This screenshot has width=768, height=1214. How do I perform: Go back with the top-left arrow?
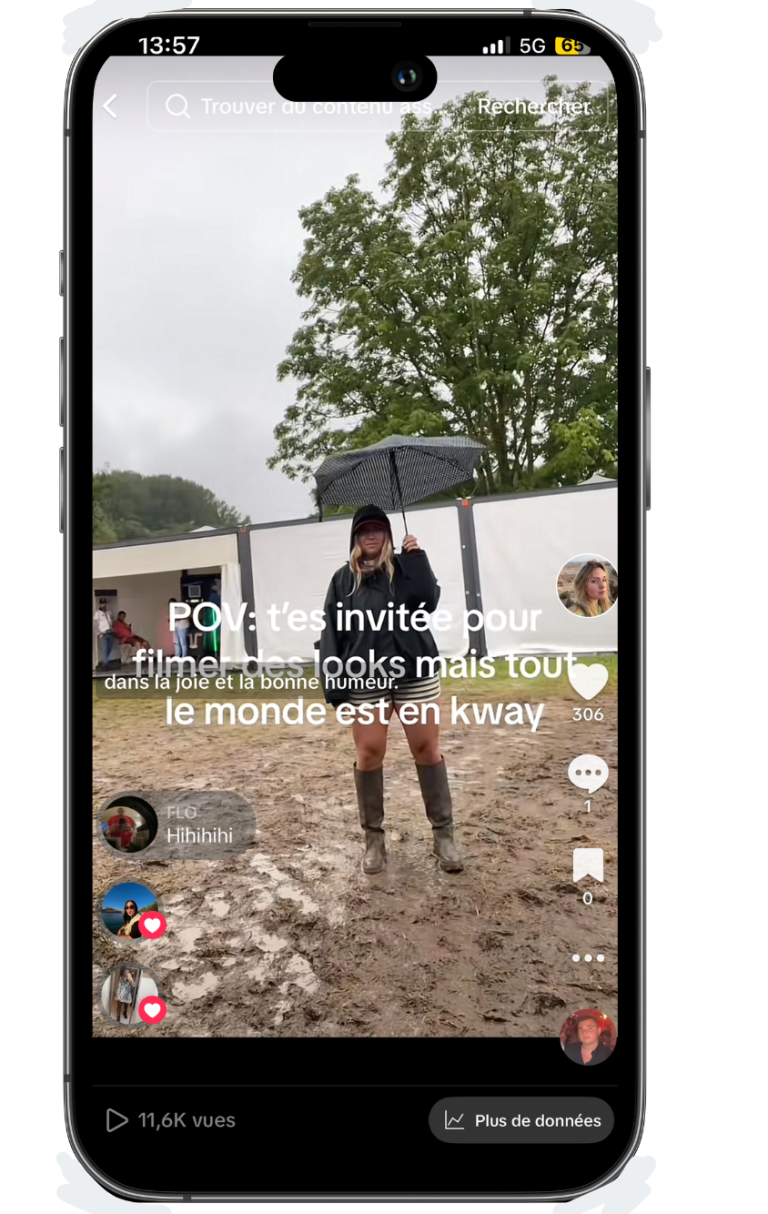coord(110,106)
